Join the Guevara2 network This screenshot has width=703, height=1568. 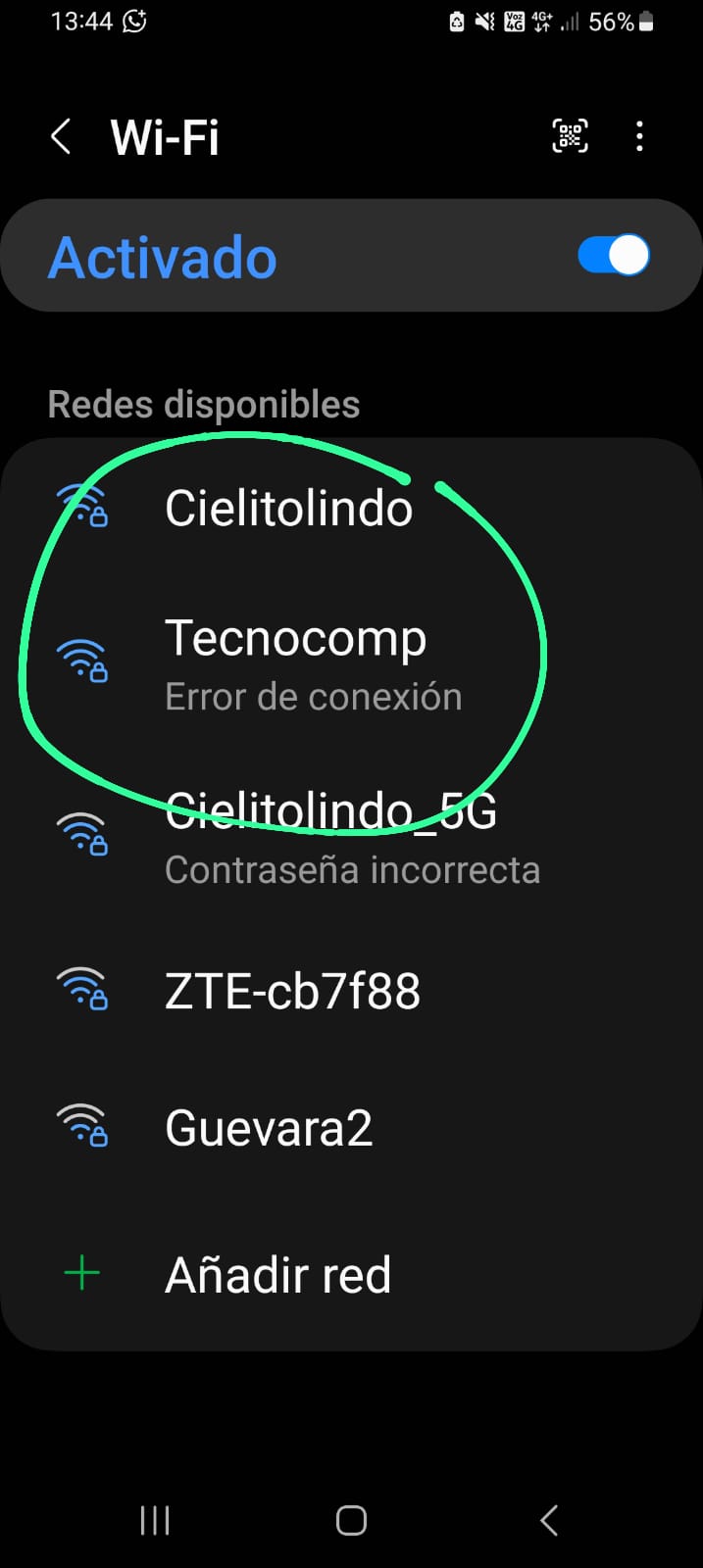click(269, 1128)
